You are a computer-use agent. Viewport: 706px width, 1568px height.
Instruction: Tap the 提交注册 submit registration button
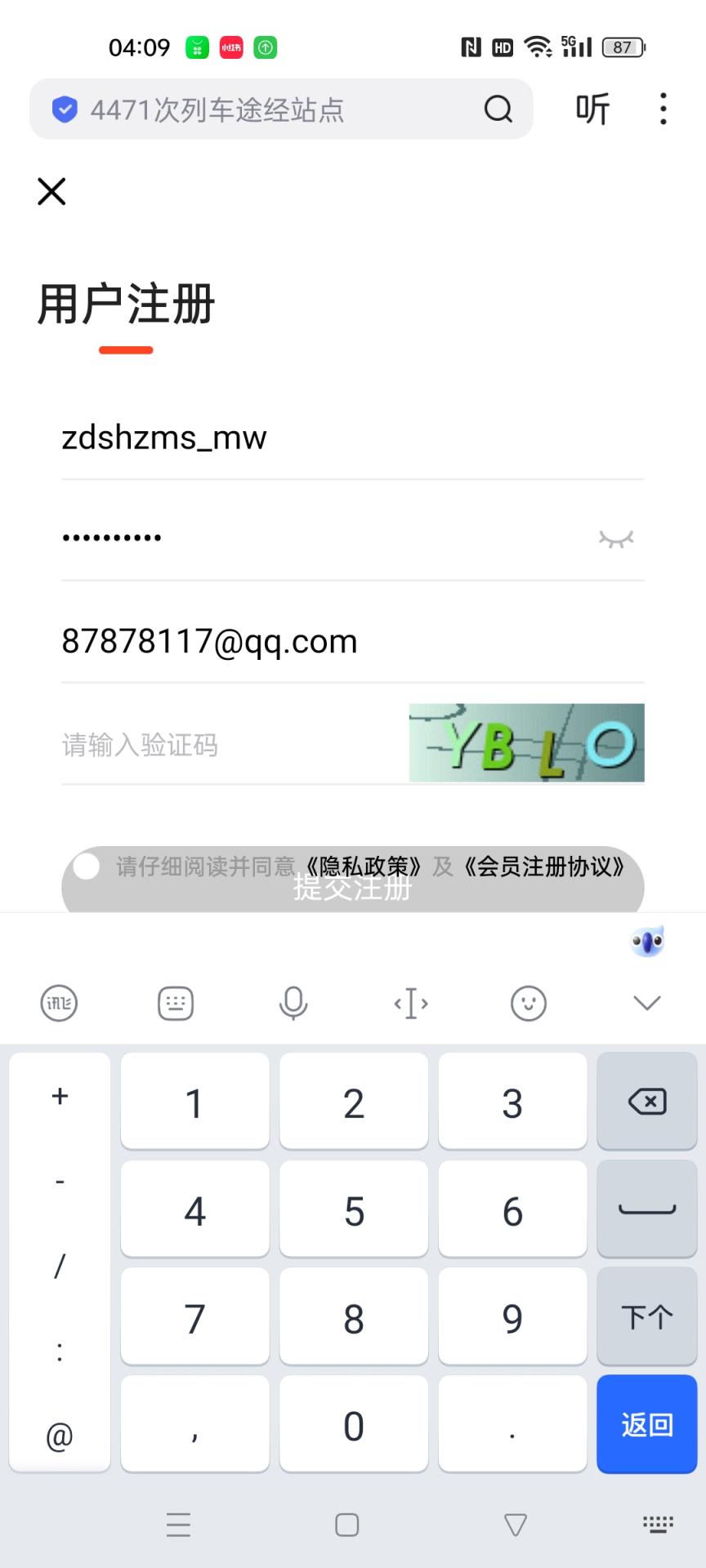pyautogui.click(x=352, y=892)
